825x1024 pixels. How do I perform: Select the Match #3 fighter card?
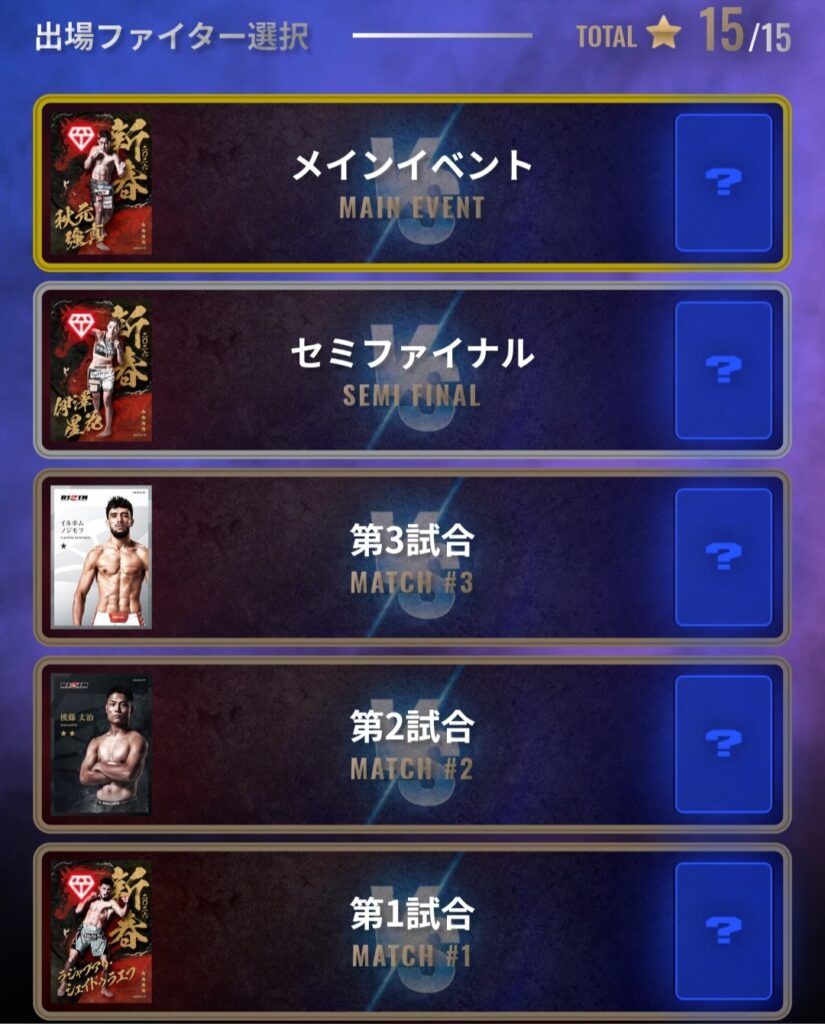tap(101, 557)
